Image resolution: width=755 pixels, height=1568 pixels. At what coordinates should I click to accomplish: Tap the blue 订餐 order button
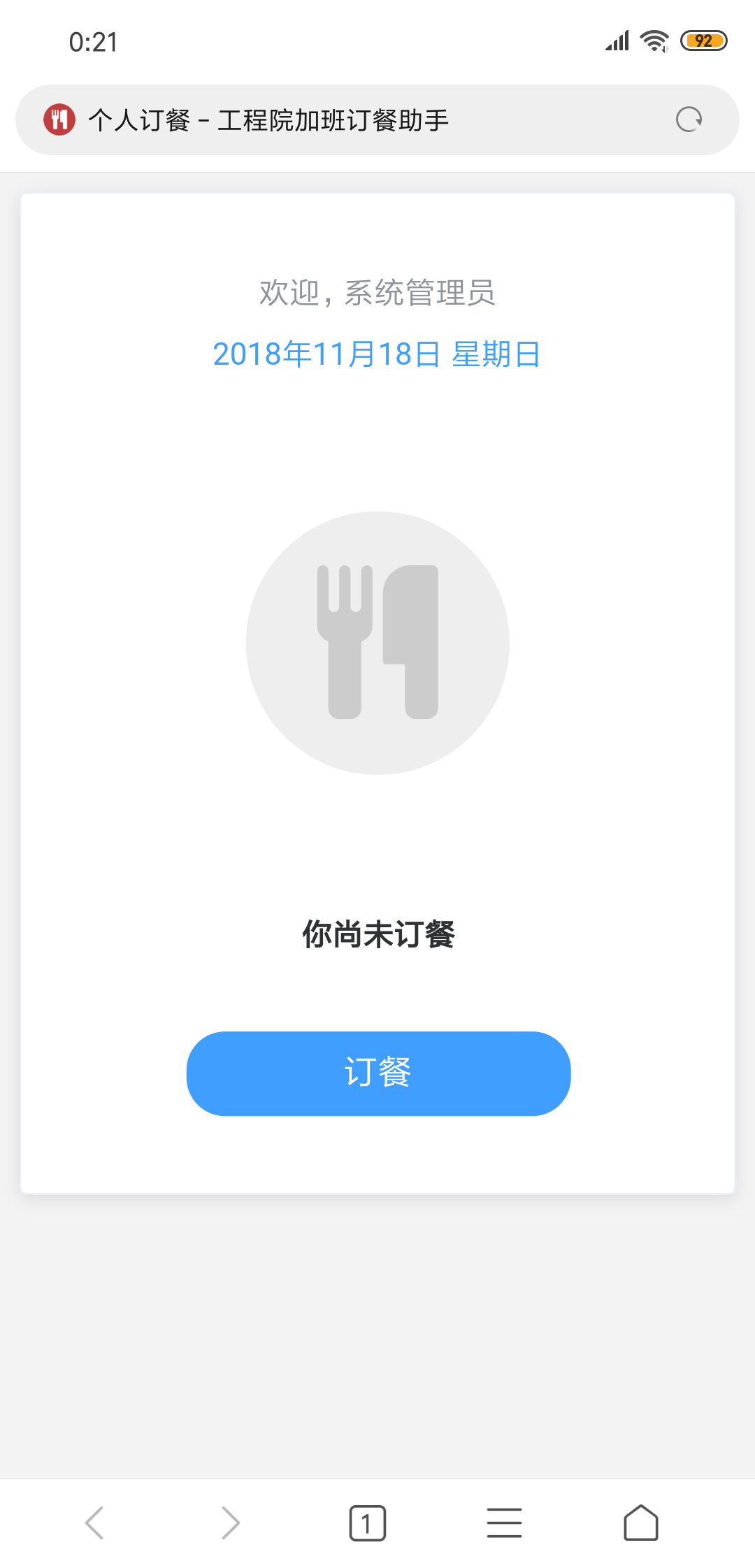(378, 1073)
